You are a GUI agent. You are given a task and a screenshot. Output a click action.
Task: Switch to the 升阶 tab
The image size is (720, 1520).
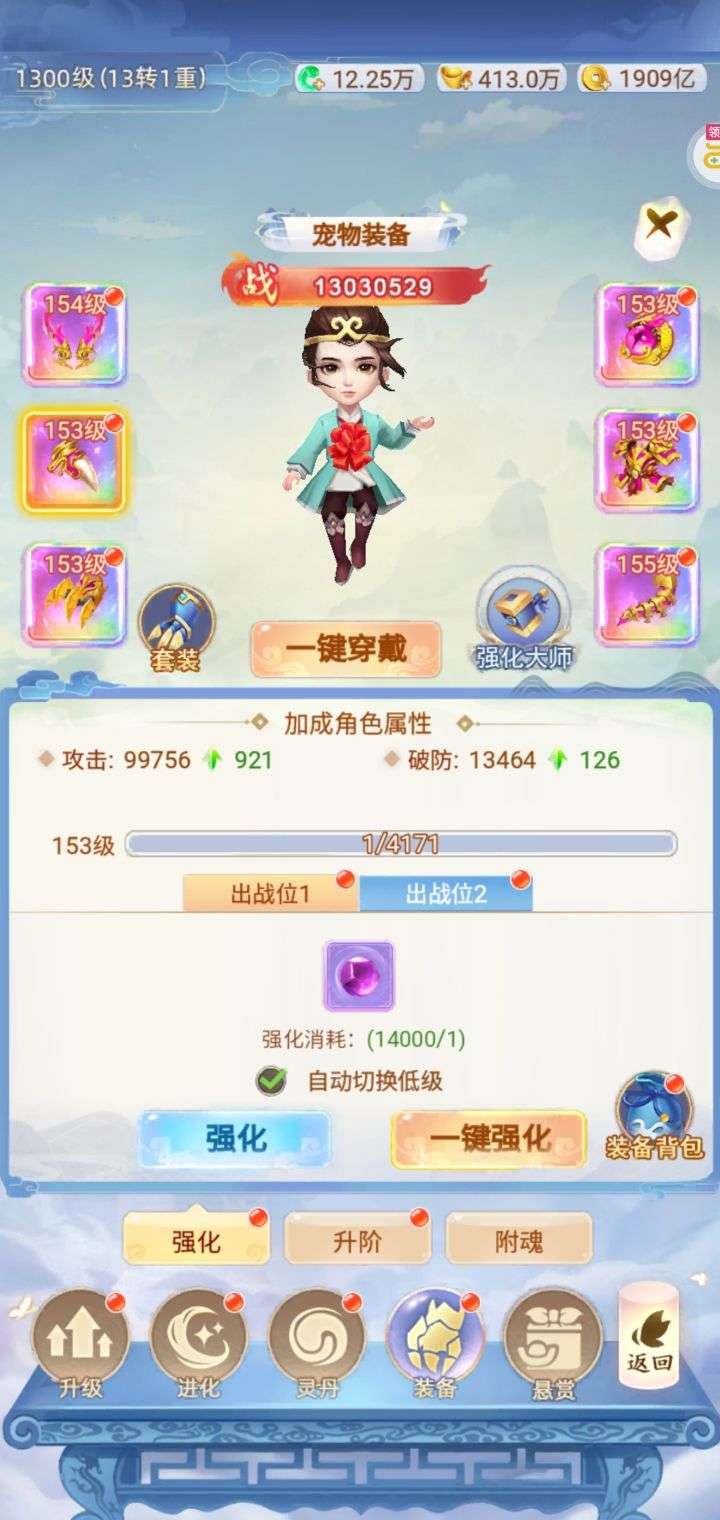point(357,1241)
